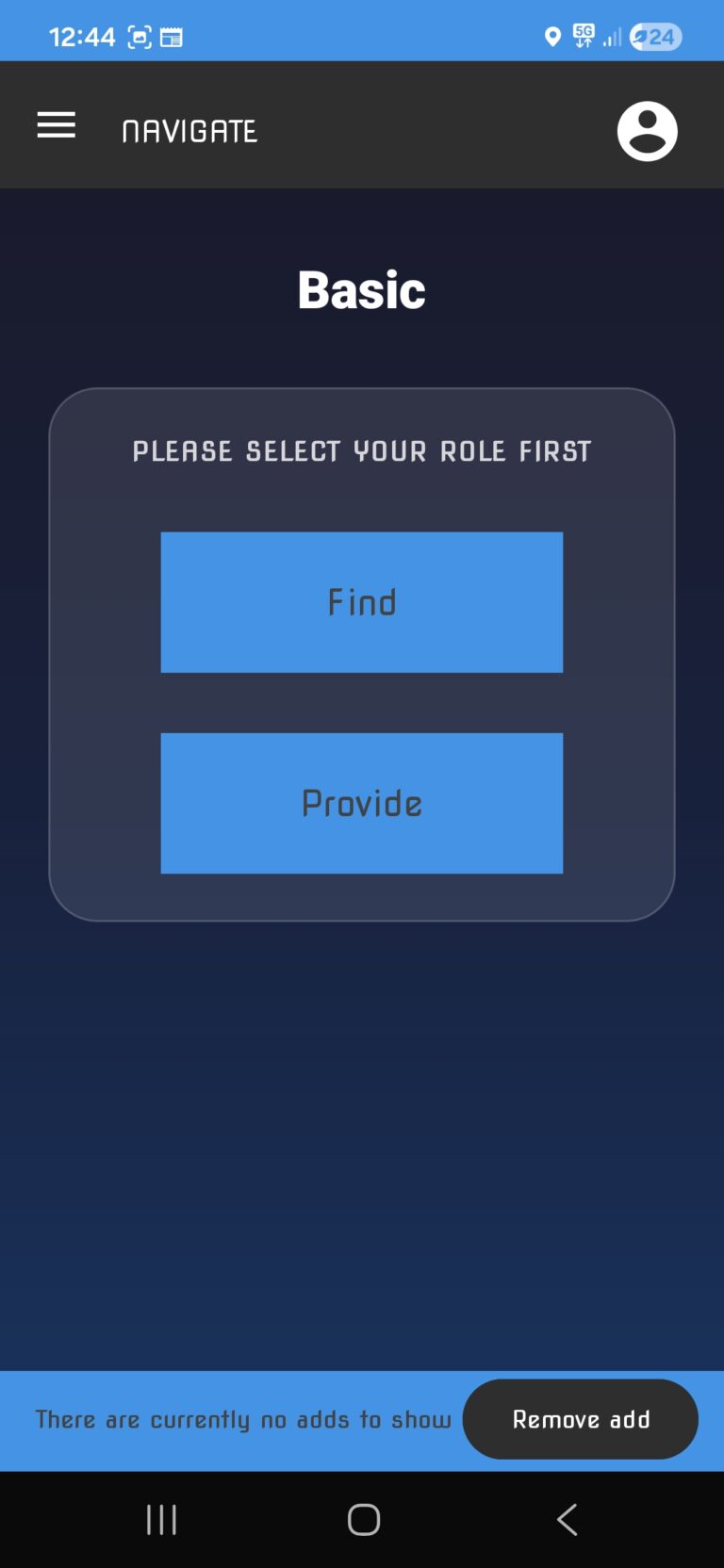Open the hamburger navigation menu
The width and height of the screenshot is (724, 1568).
click(x=57, y=125)
